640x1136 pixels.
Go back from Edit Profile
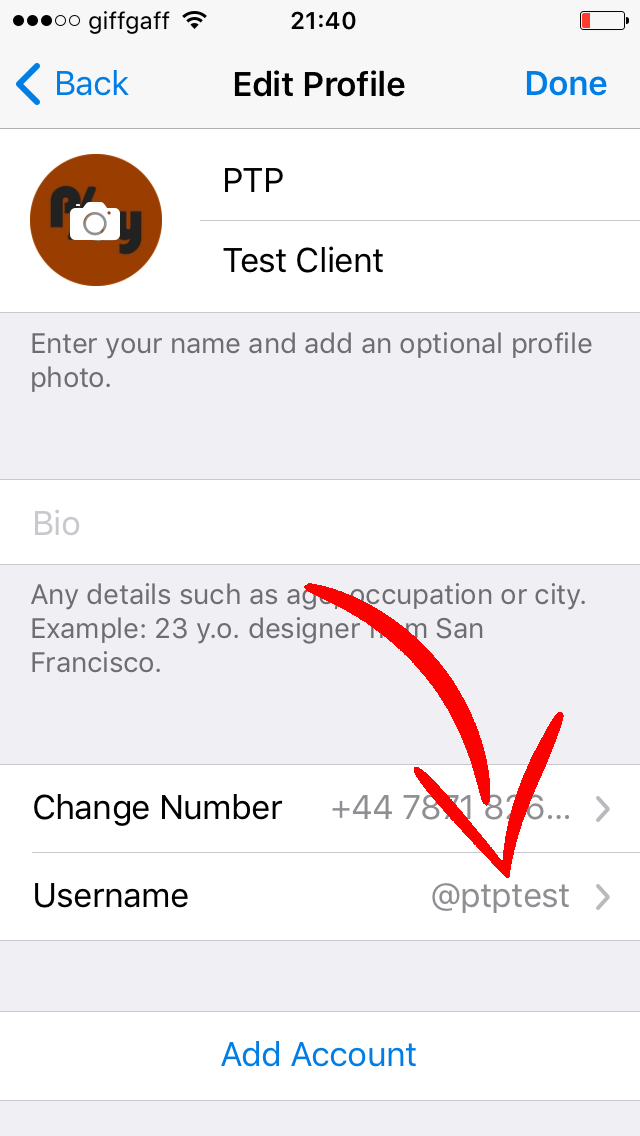(x=72, y=84)
